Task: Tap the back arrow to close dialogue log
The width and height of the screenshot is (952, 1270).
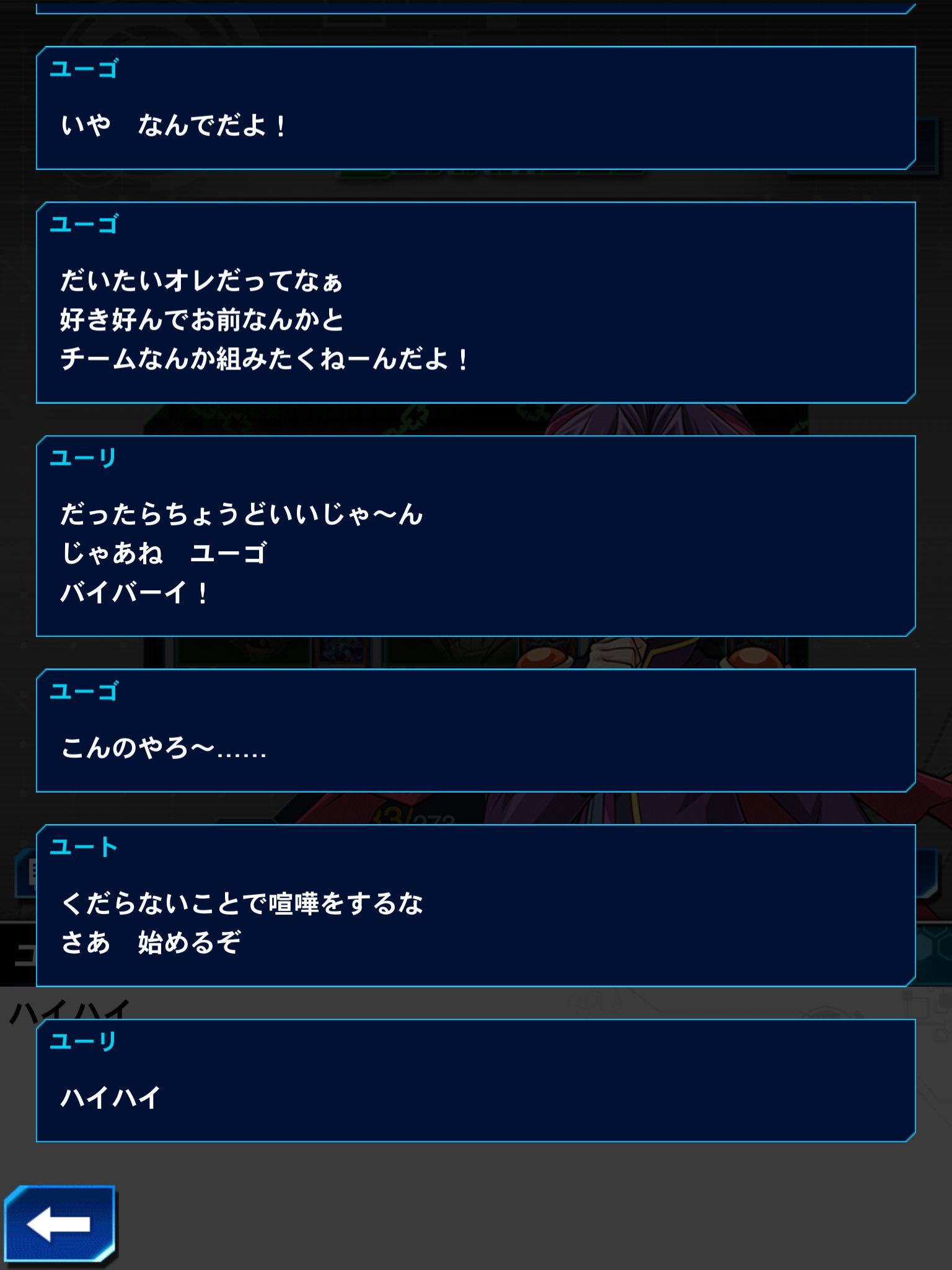Action: [59, 1223]
